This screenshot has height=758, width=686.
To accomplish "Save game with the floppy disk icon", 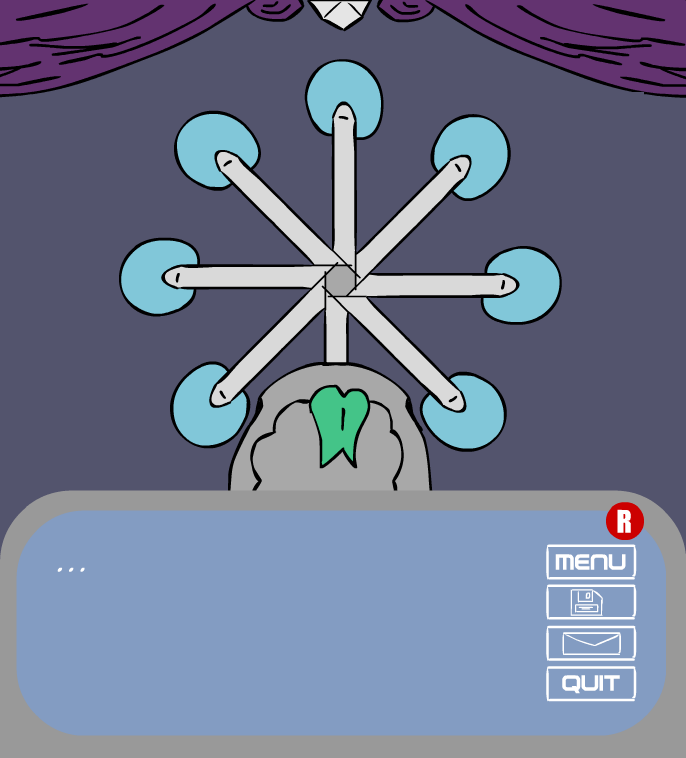I will [x=590, y=602].
